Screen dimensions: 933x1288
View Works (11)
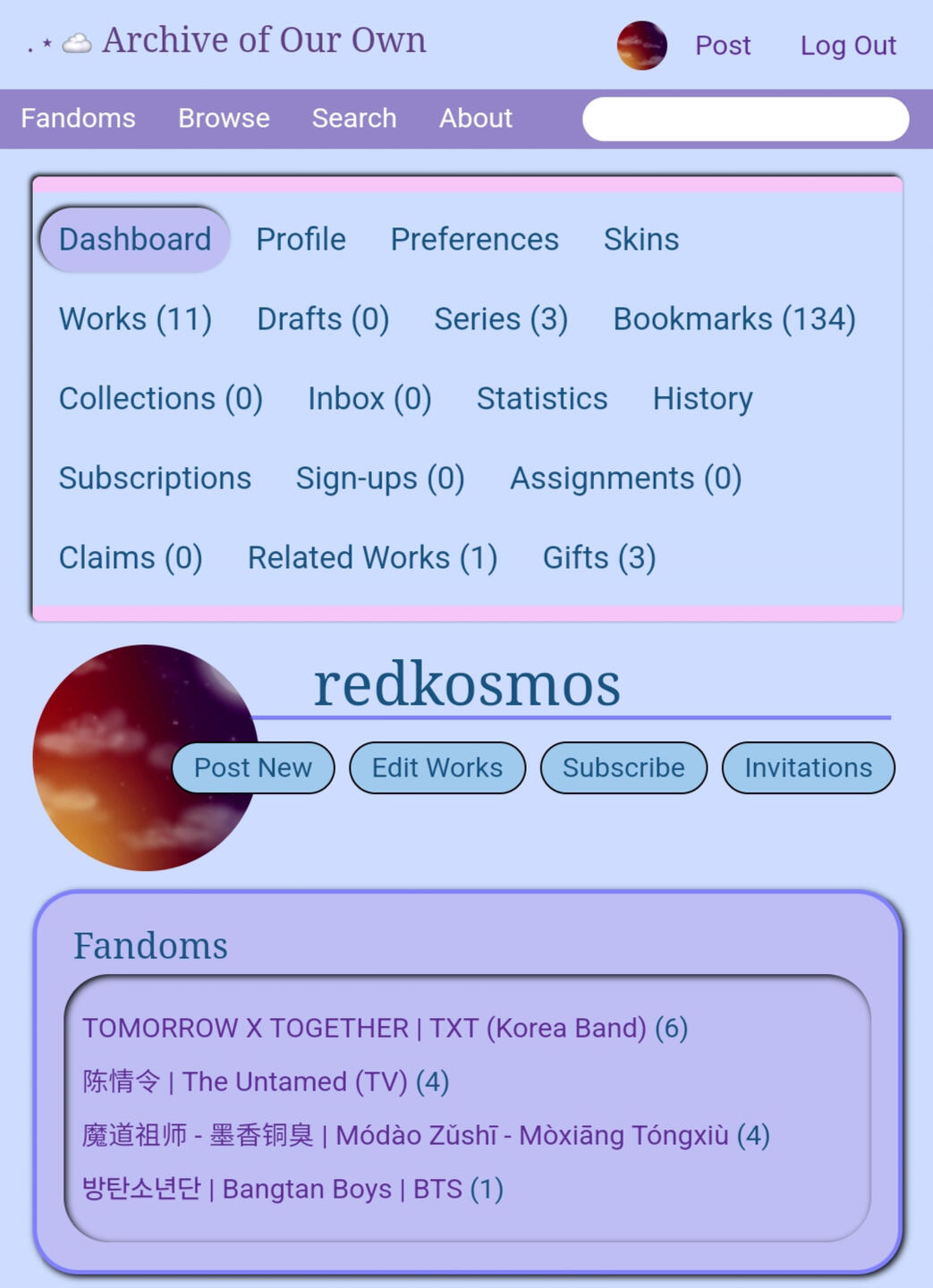tap(135, 319)
